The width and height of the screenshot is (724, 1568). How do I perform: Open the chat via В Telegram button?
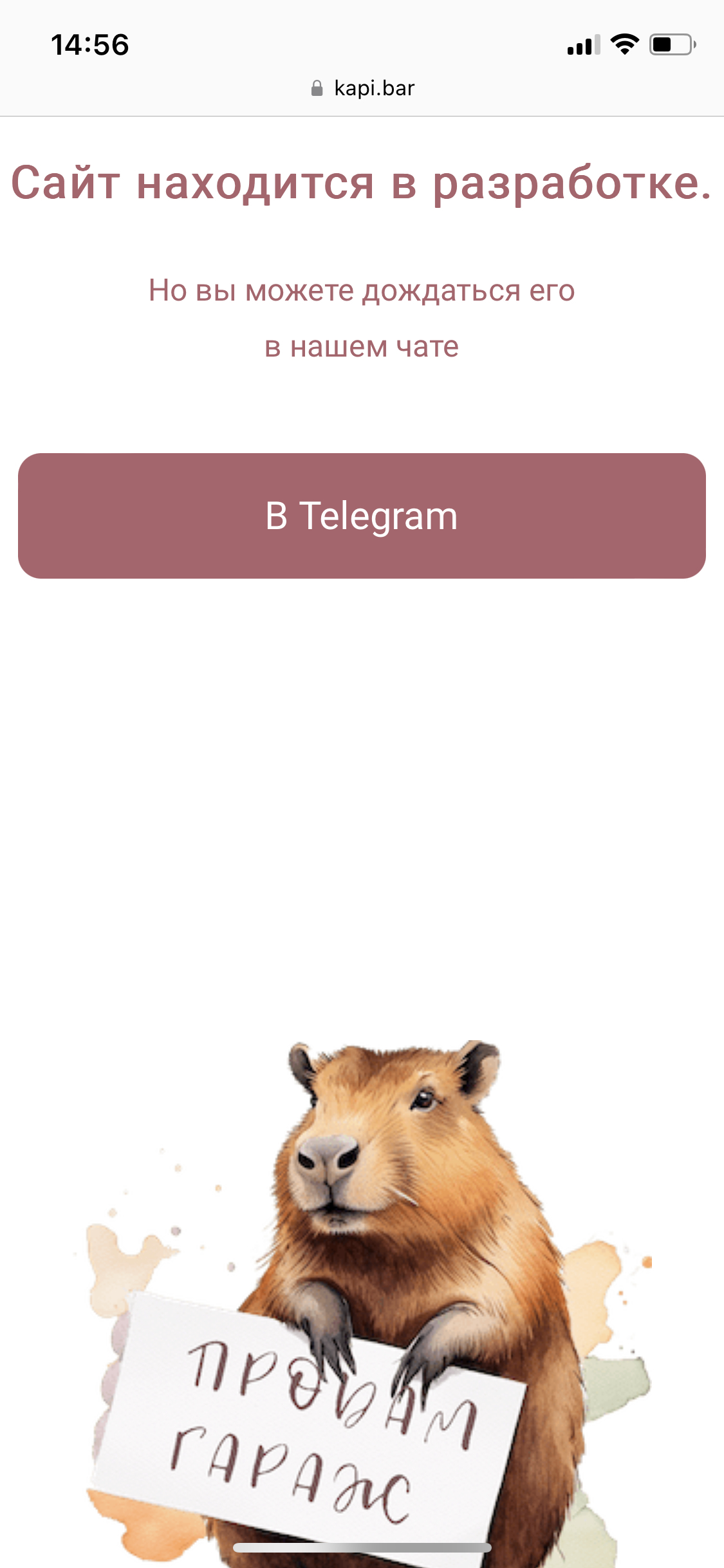pos(362,516)
